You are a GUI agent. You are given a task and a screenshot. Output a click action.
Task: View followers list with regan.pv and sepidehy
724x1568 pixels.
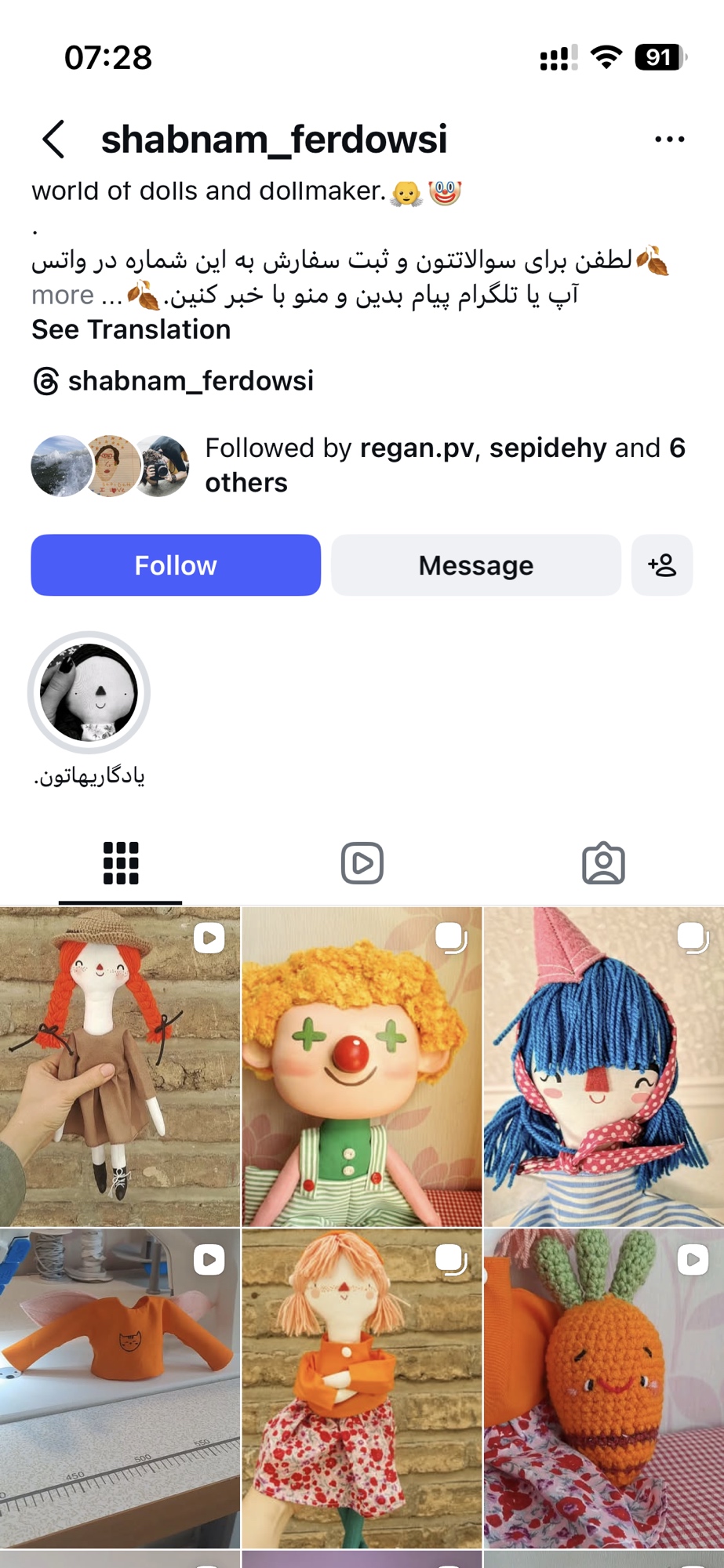[444, 465]
